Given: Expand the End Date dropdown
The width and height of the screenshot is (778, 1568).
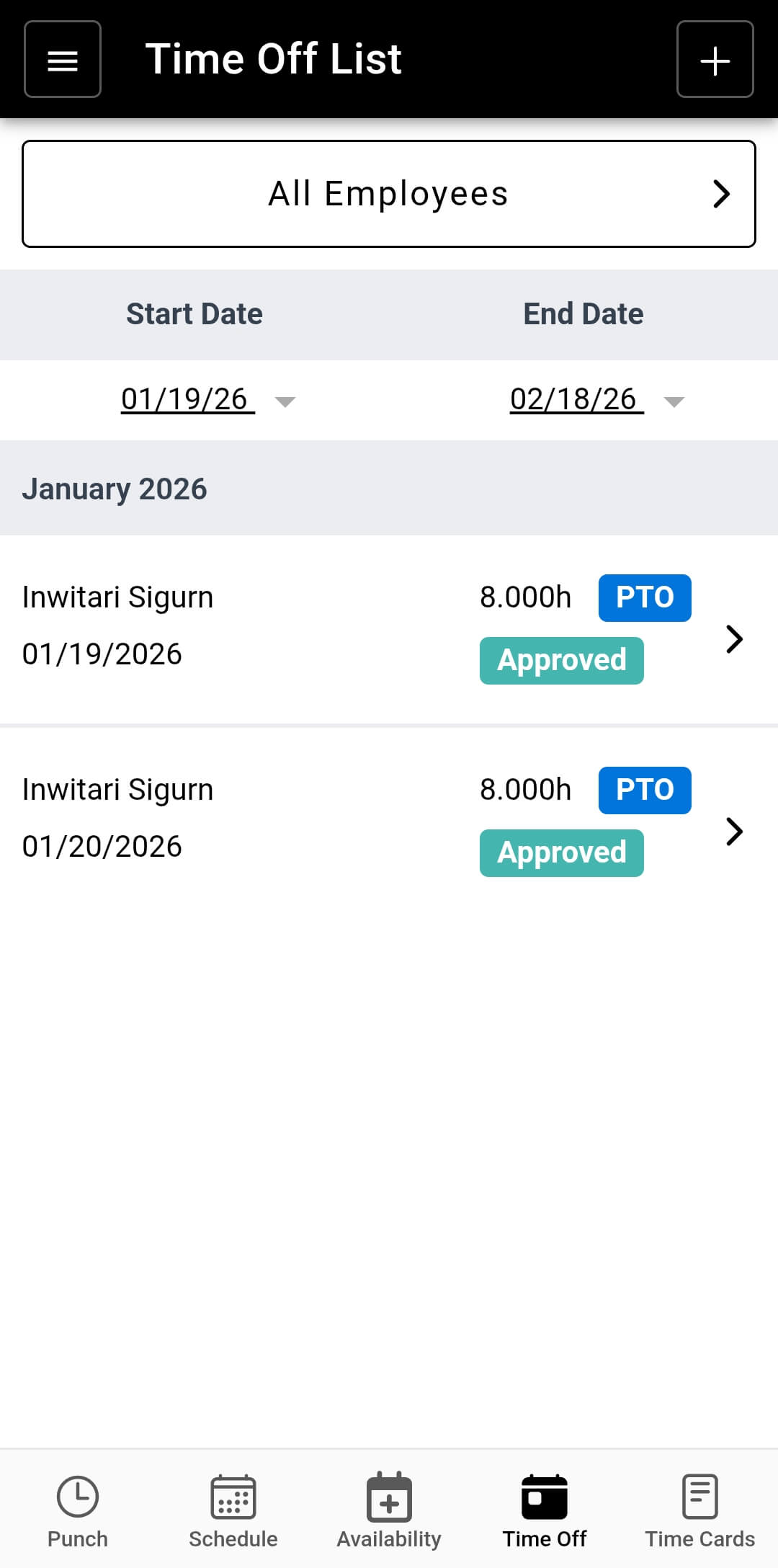Looking at the screenshot, I should tap(673, 401).
